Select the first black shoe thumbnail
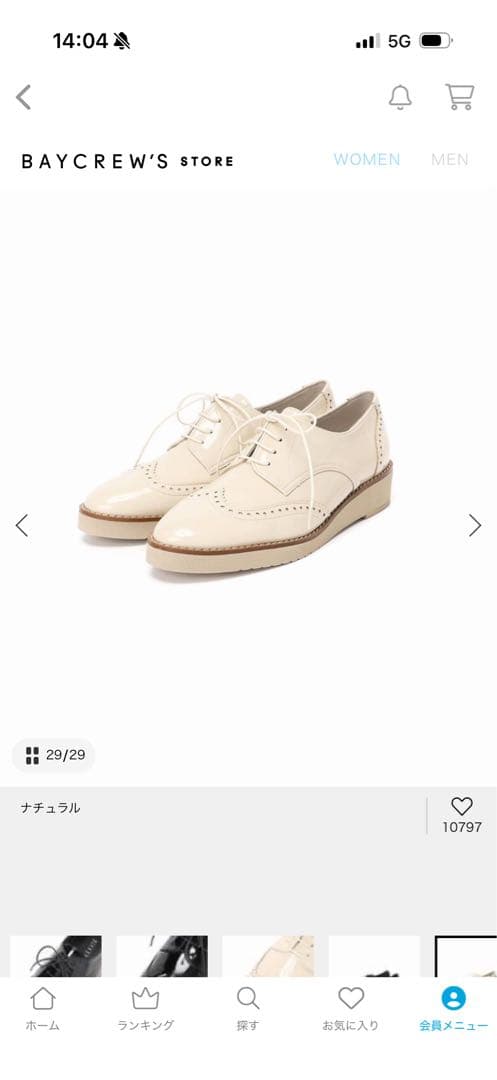The image size is (497, 1080). 56,956
